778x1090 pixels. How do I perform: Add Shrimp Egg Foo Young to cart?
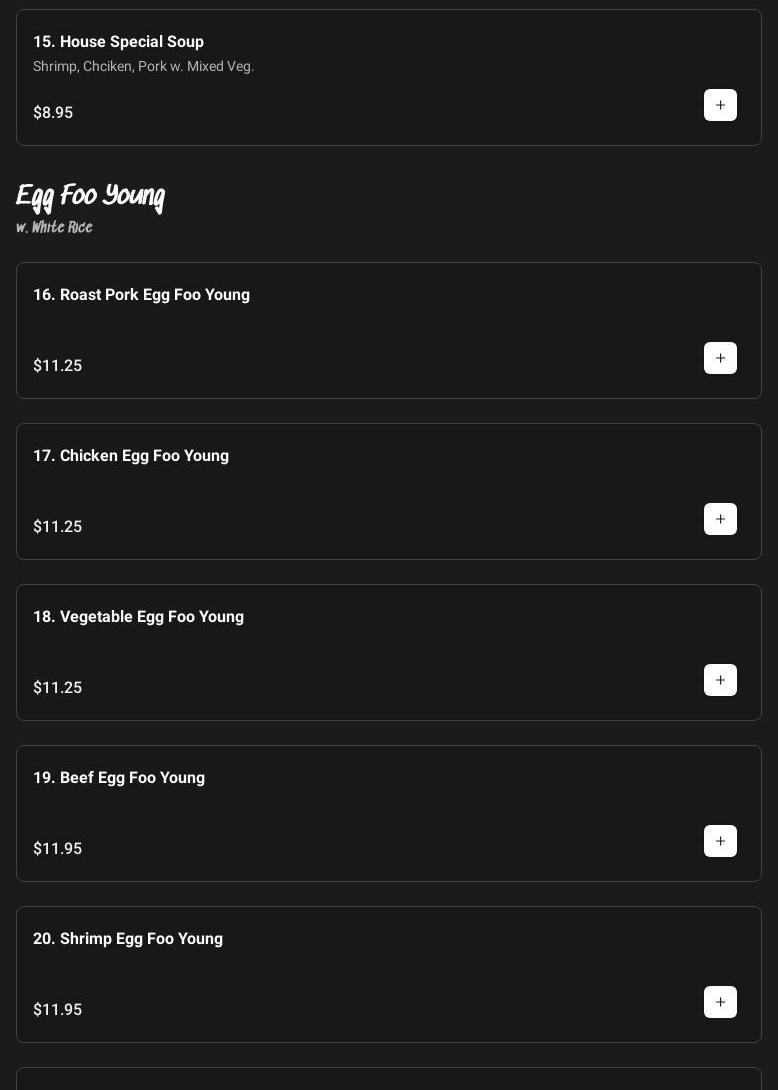pyautogui.click(x=720, y=1002)
